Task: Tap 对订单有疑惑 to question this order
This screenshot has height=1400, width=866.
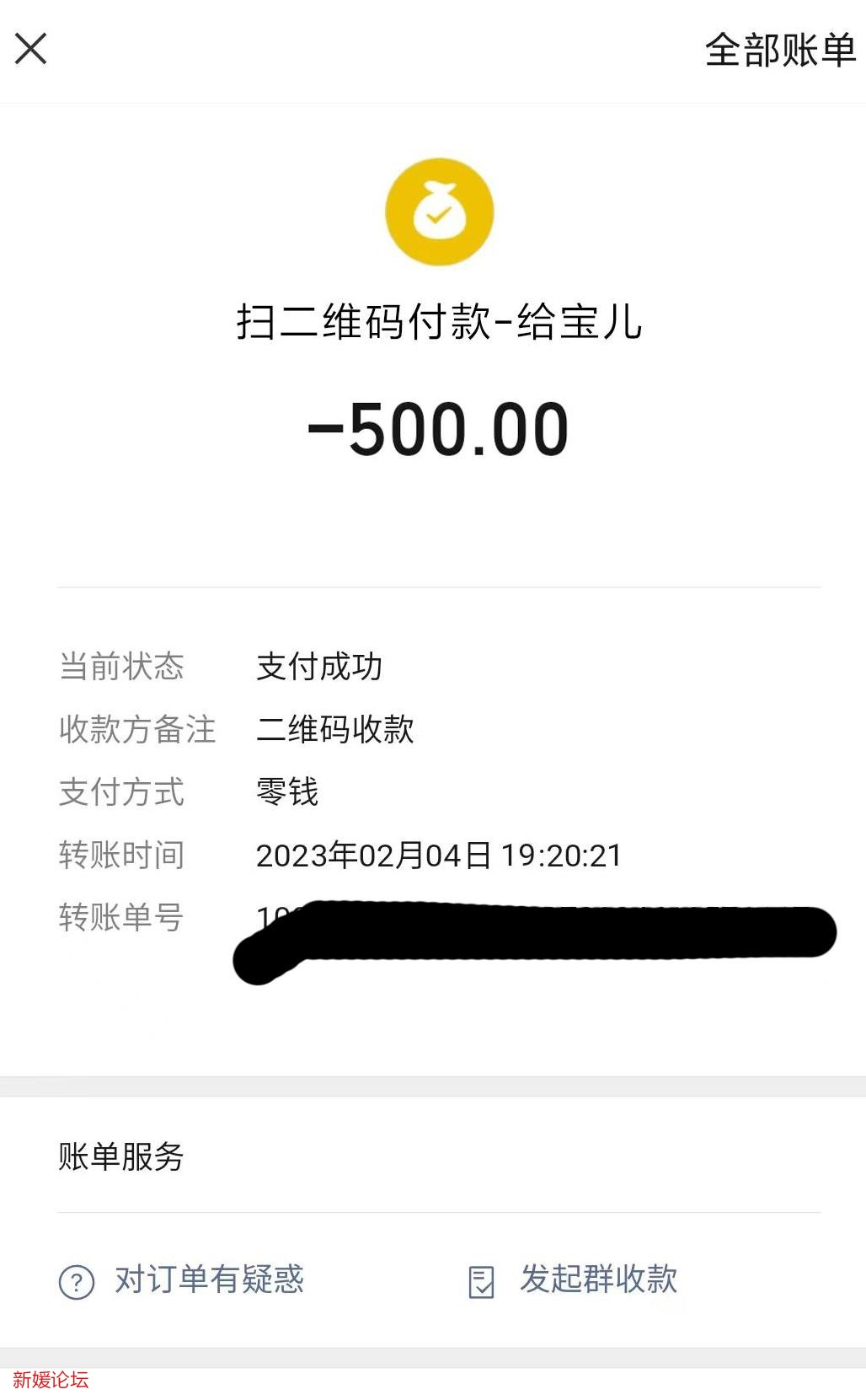Action: pos(211,1281)
